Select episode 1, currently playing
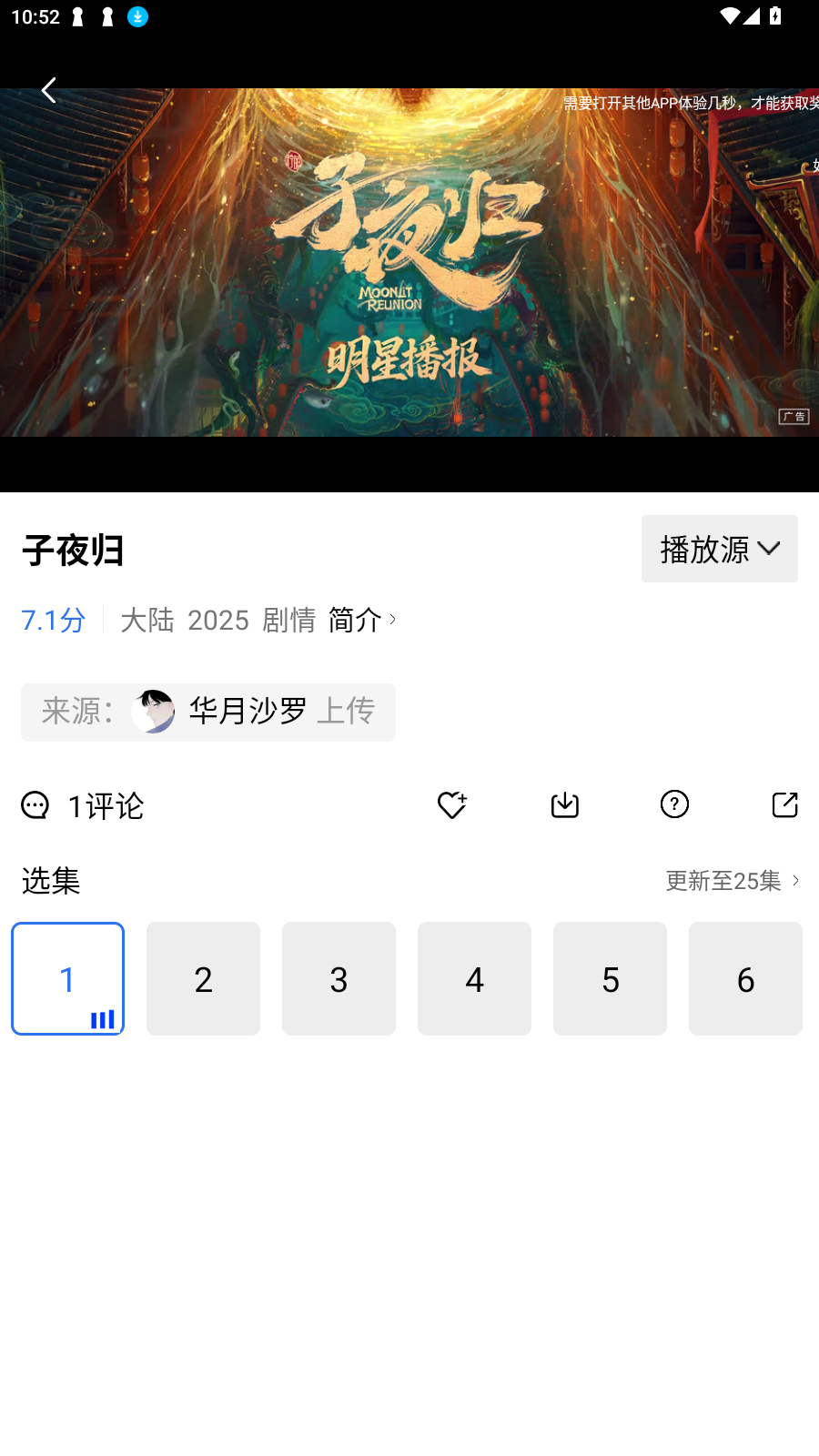This screenshot has width=819, height=1456. tap(67, 978)
